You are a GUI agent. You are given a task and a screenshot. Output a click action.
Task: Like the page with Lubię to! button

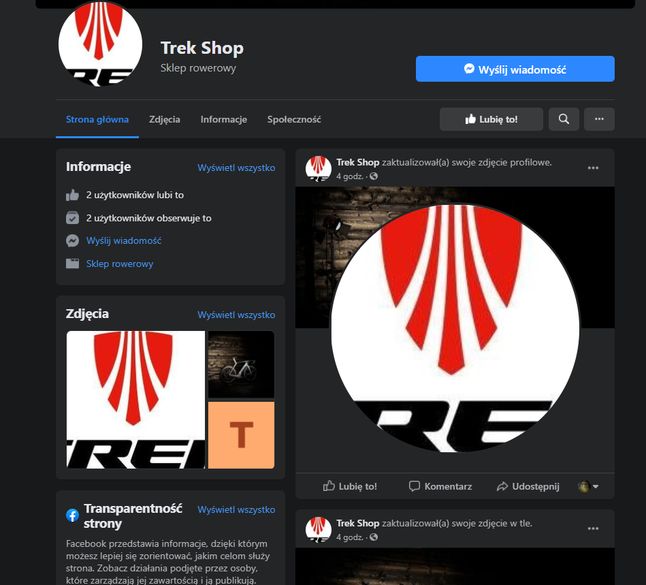click(491, 119)
